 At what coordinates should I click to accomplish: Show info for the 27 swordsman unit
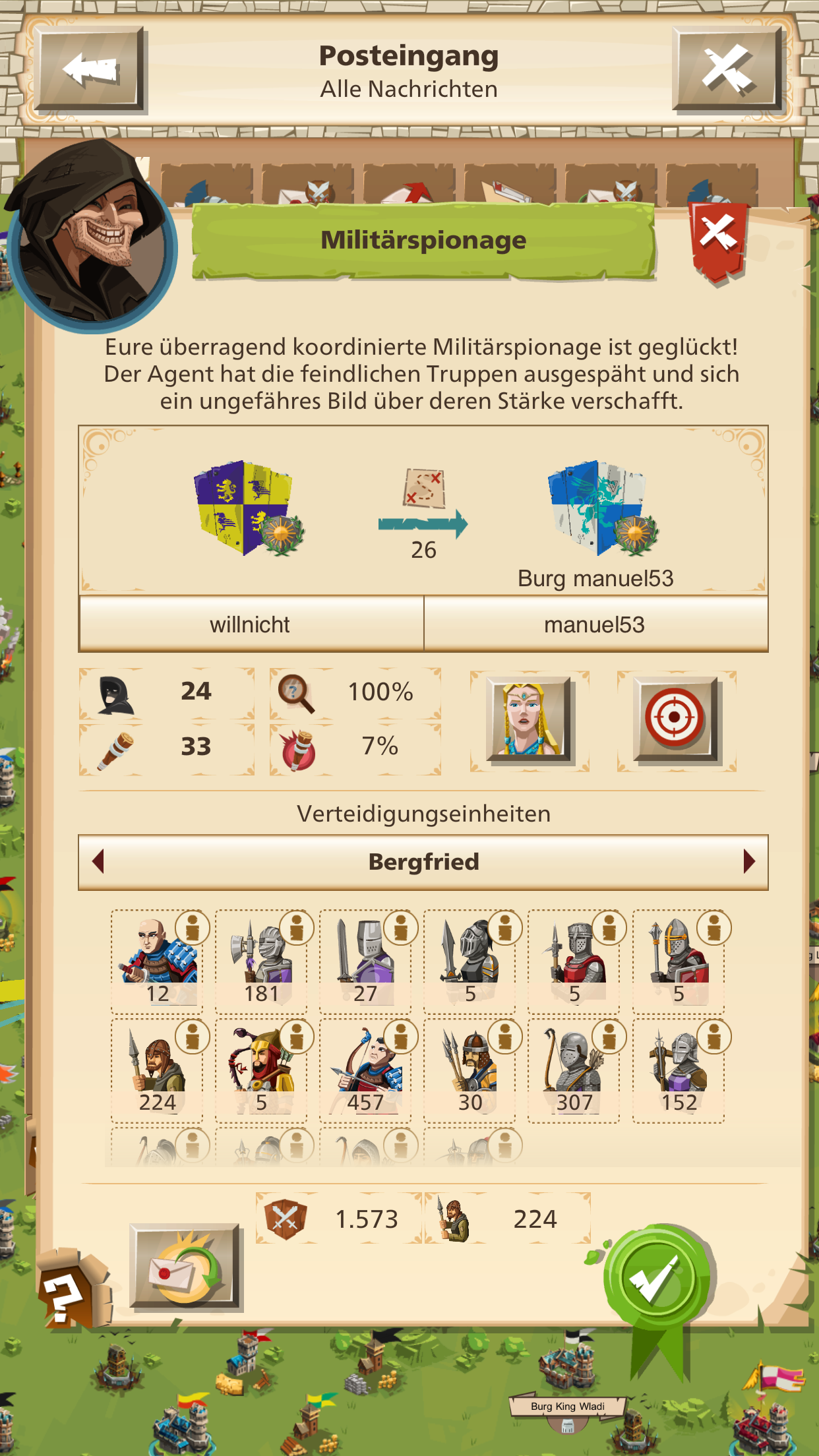(401, 928)
